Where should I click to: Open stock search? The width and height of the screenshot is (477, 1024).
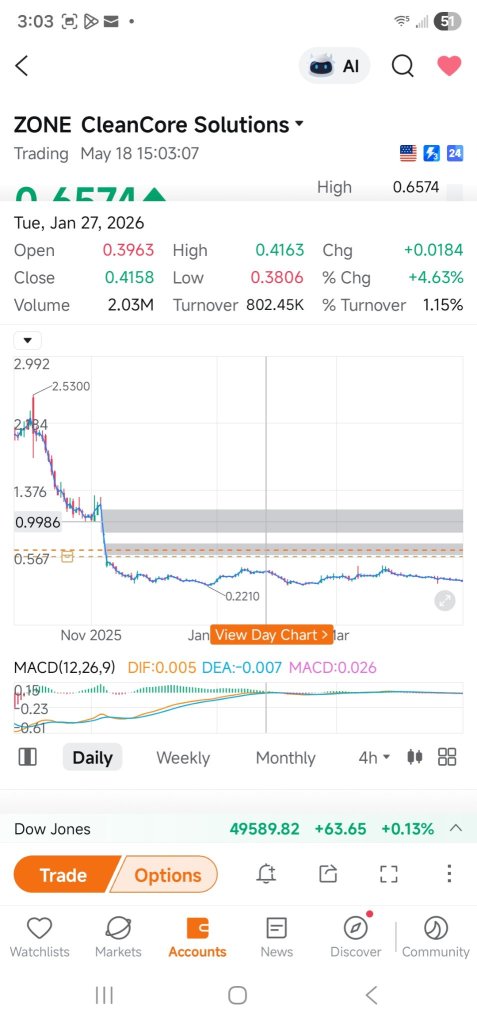tap(403, 66)
